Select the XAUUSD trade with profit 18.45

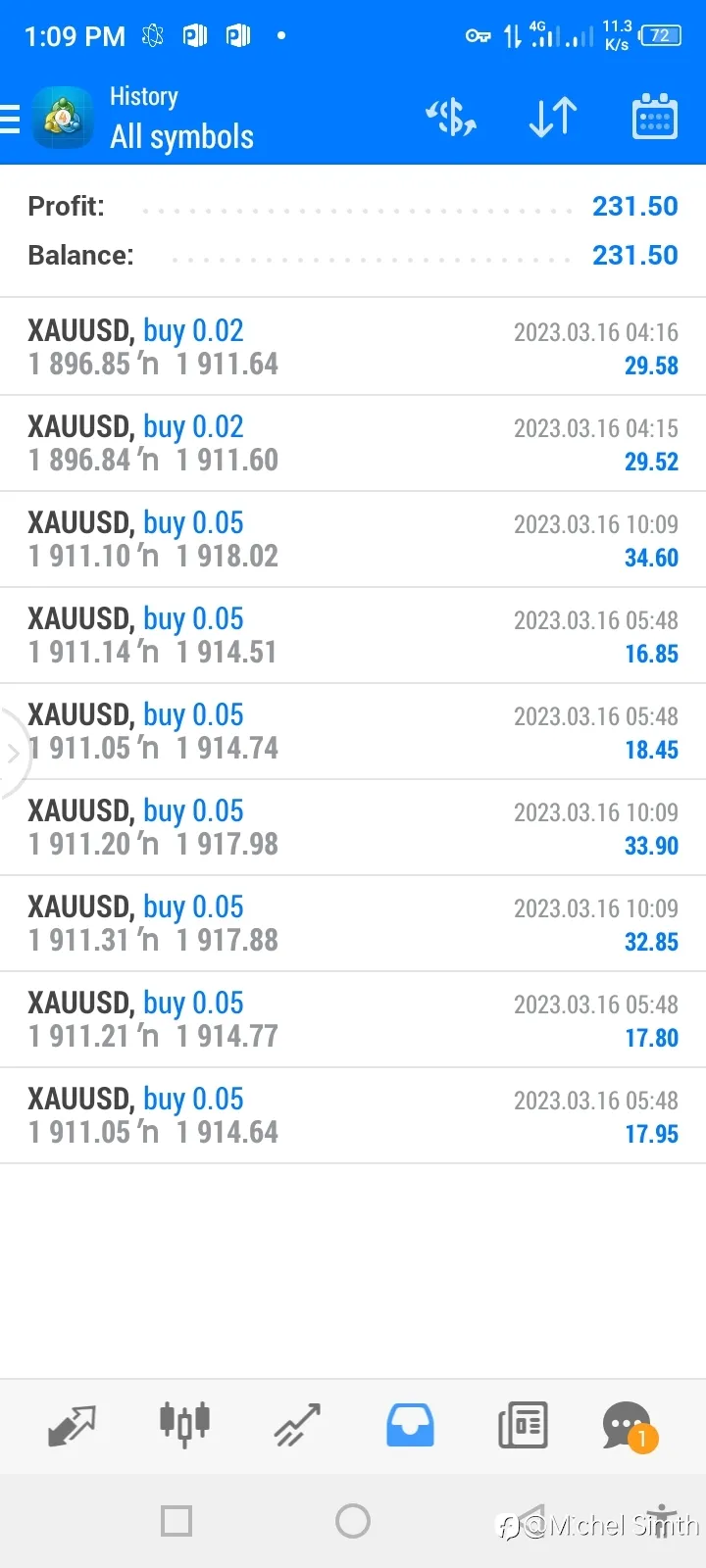pyautogui.click(x=353, y=731)
